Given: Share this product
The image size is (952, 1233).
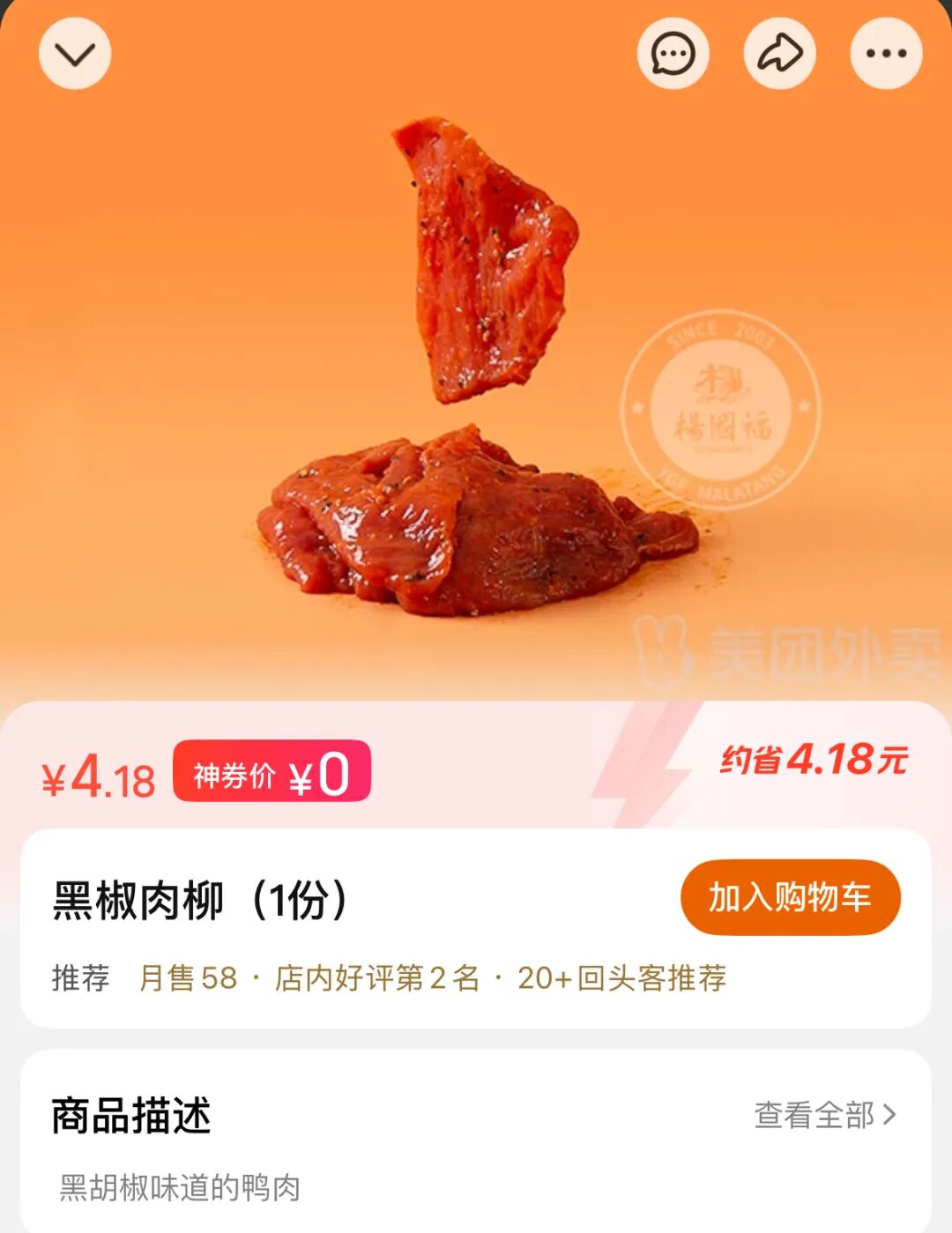Looking at the screenshot, I should tap(780, 55).
